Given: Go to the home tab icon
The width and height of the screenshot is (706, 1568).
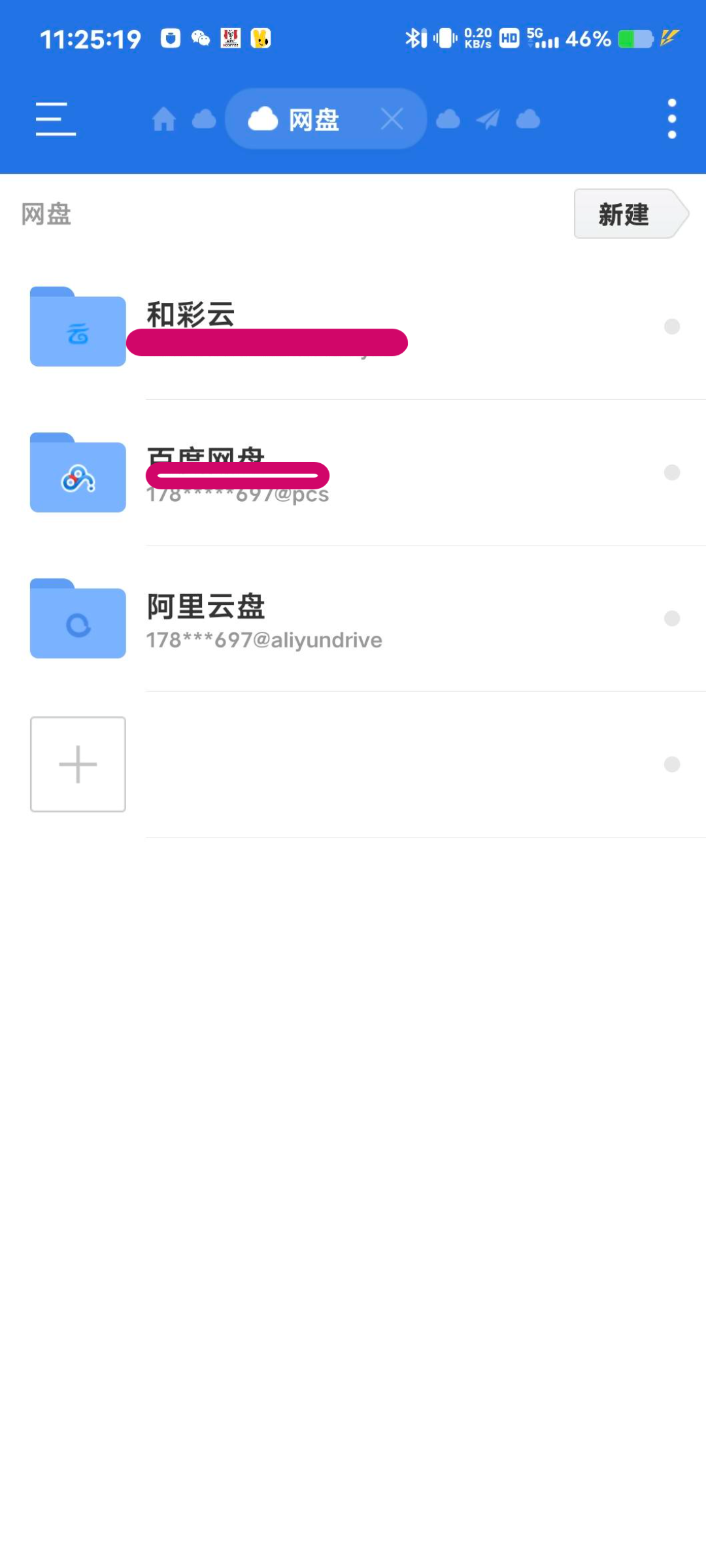Looking at the screenshot, I should pos(163,119).
